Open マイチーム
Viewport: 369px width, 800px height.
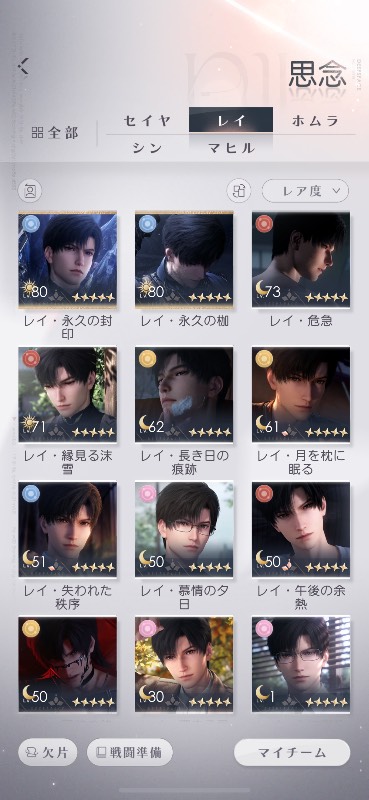pyautogui.click(x=292, y=752)
